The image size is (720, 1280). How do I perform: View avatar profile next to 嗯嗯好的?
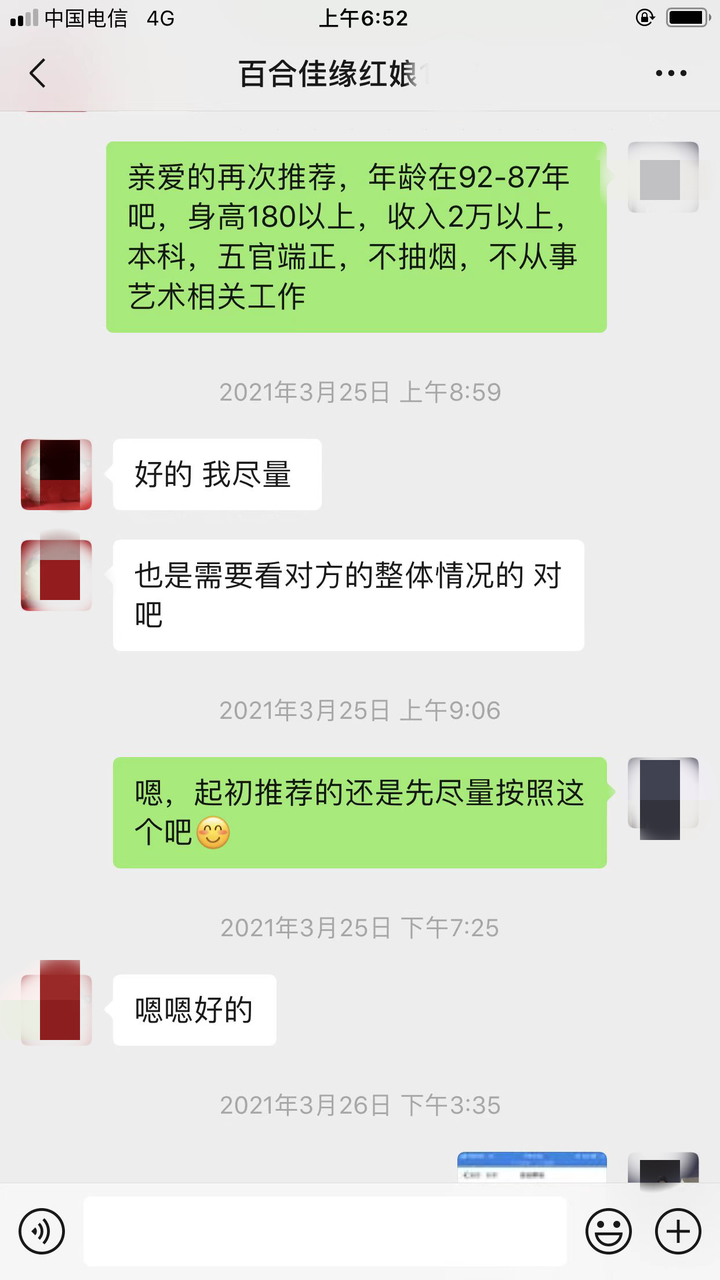tap(56, 1010)
